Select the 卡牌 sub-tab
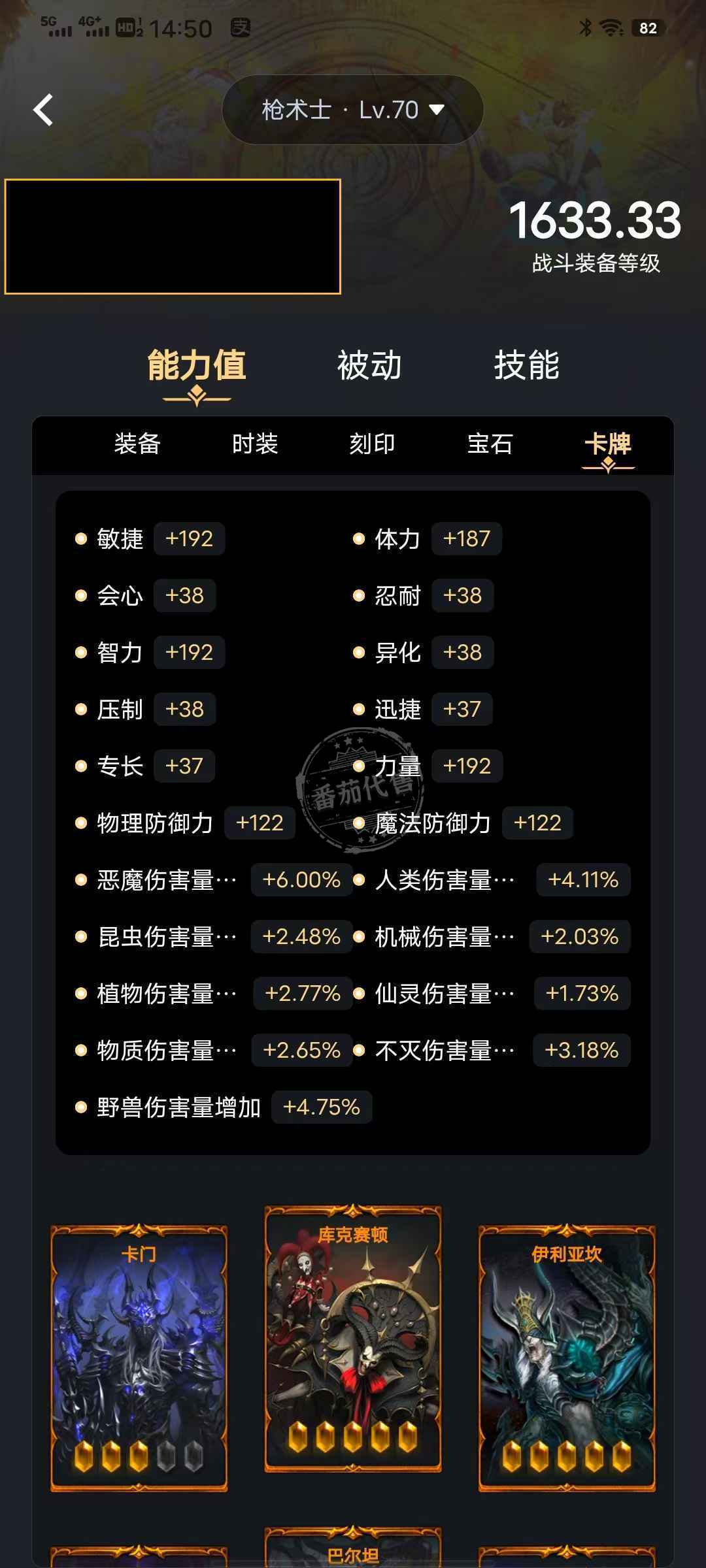The width and height of the screenshot is (706, 1568). [x=608, y=444]
